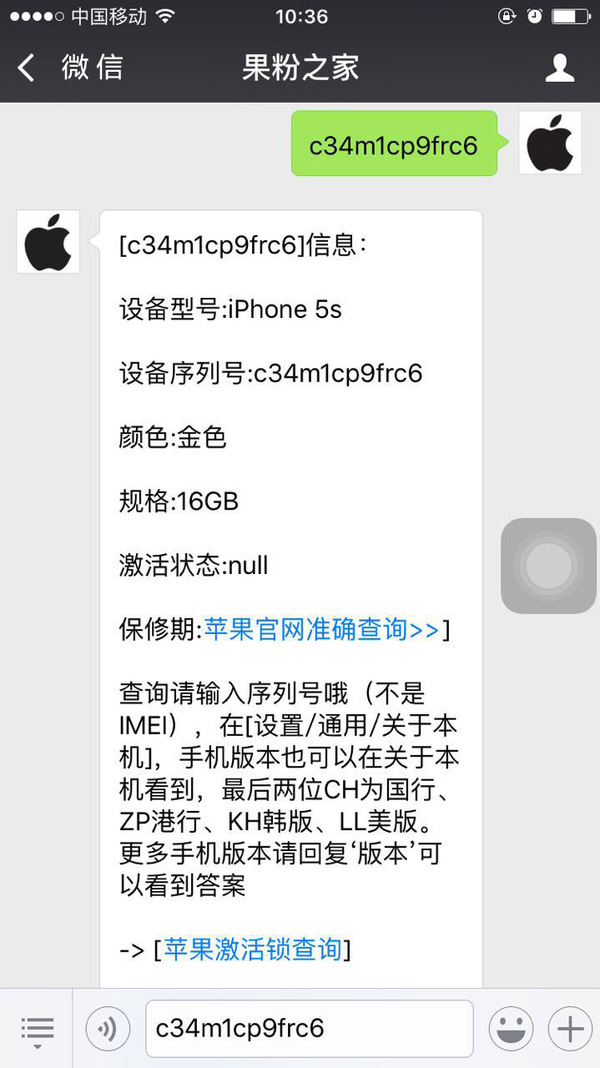Tap the message input field
This screenshot has height=1068, width=600.
tap(308, 1028)
